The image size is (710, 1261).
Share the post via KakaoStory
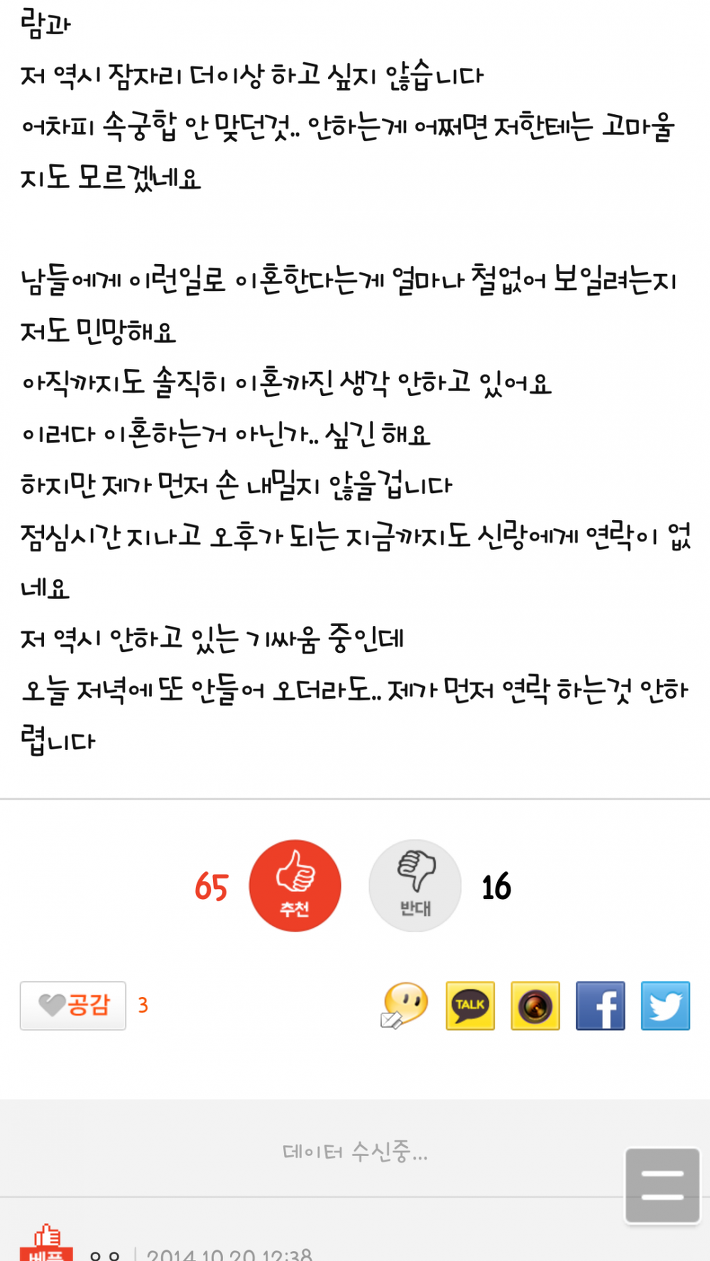click(x=535, y=1005)
